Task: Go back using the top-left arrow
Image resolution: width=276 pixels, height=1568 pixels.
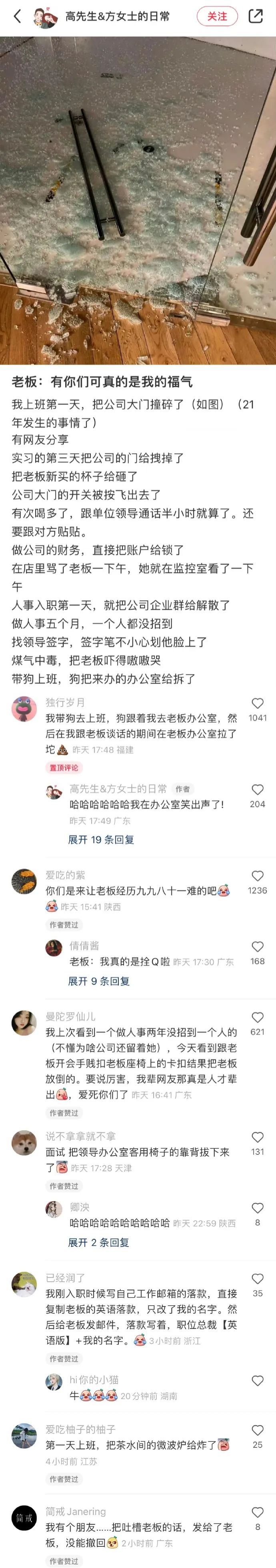Action: pos(17,16)
